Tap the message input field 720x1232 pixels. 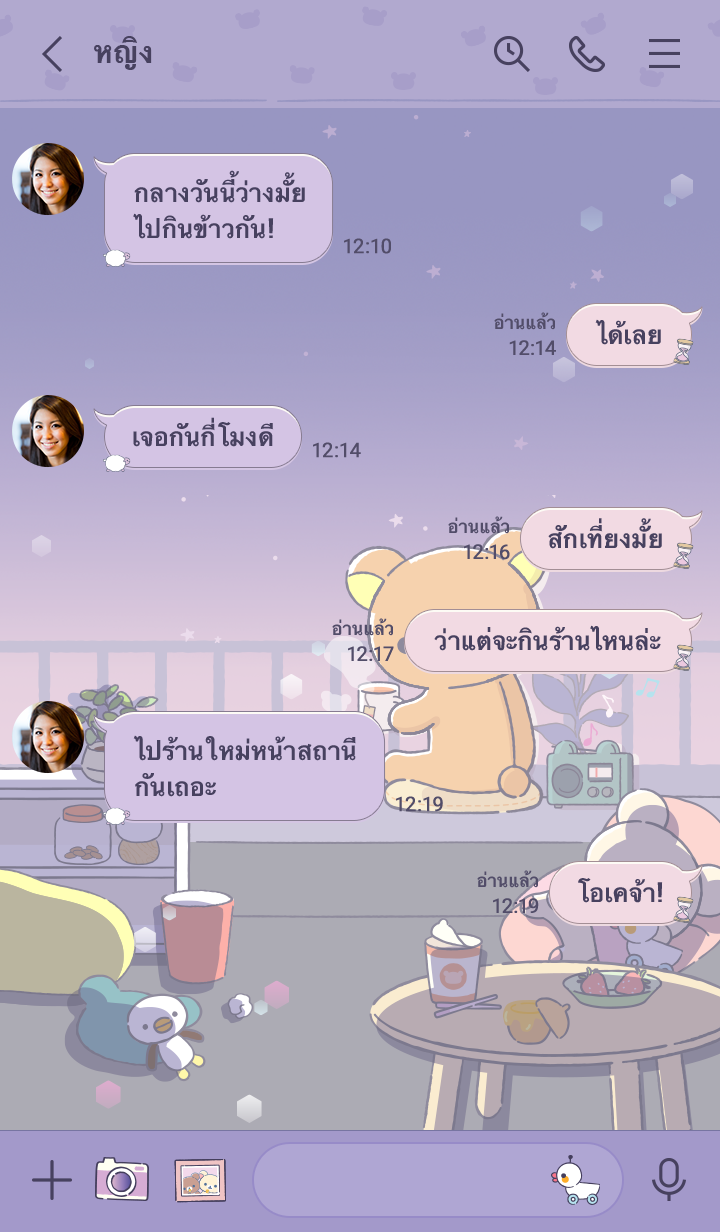click(400, 1181)
